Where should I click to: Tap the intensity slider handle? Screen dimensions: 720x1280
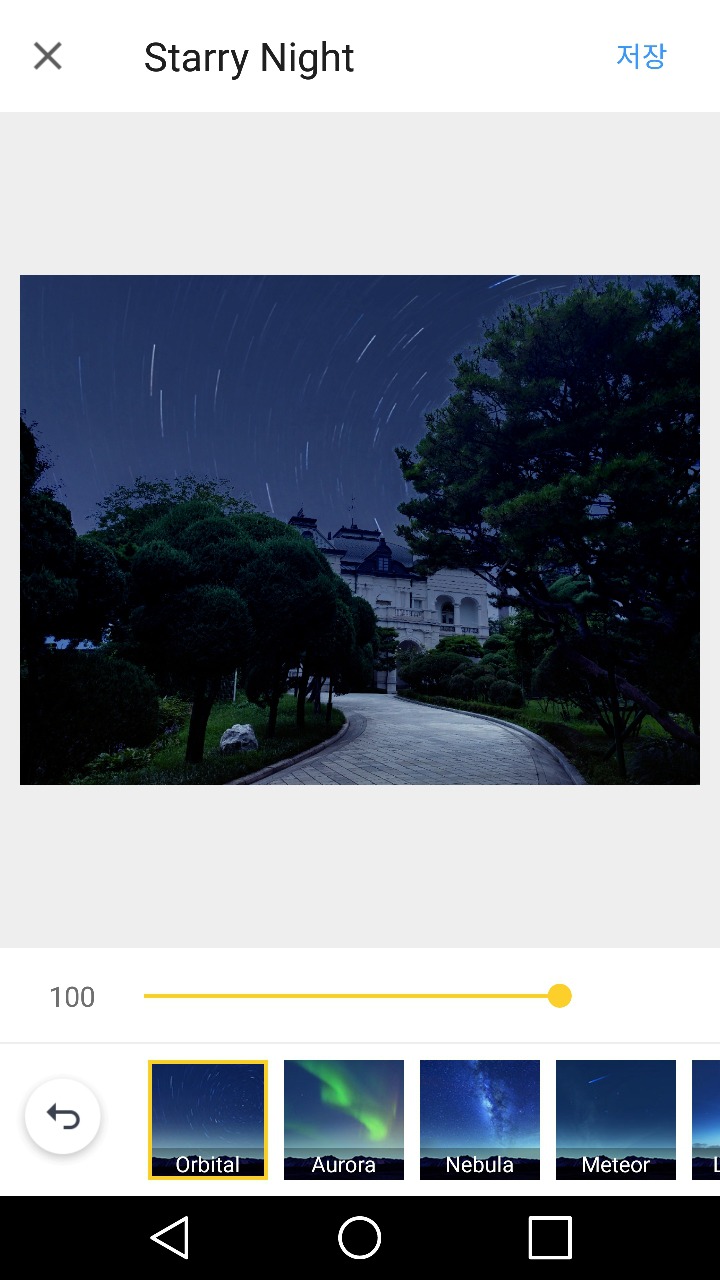560,996
